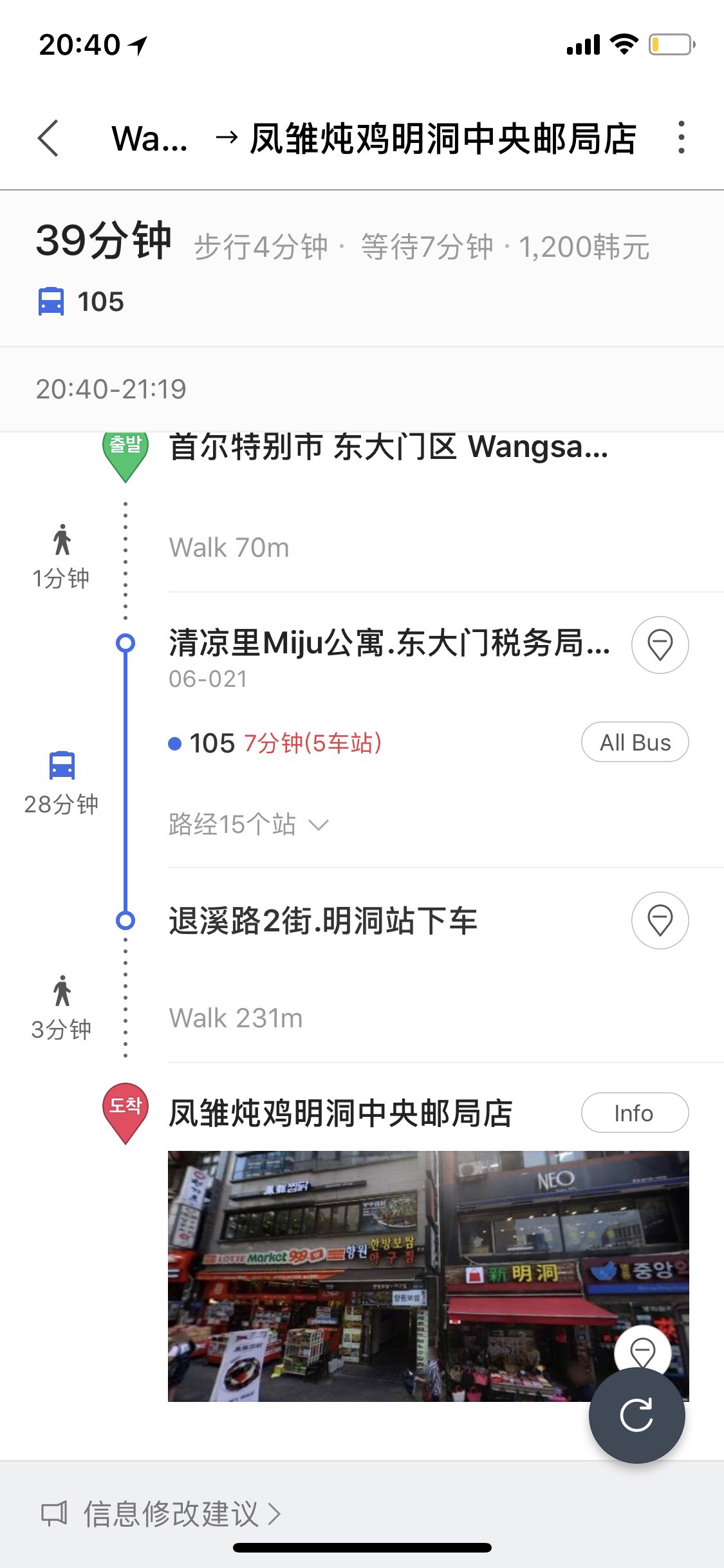The width and height of the screenshot is (724, 1568).
Task: Tap the Wa... origin in the header
Action: click(x=149, y=138)
